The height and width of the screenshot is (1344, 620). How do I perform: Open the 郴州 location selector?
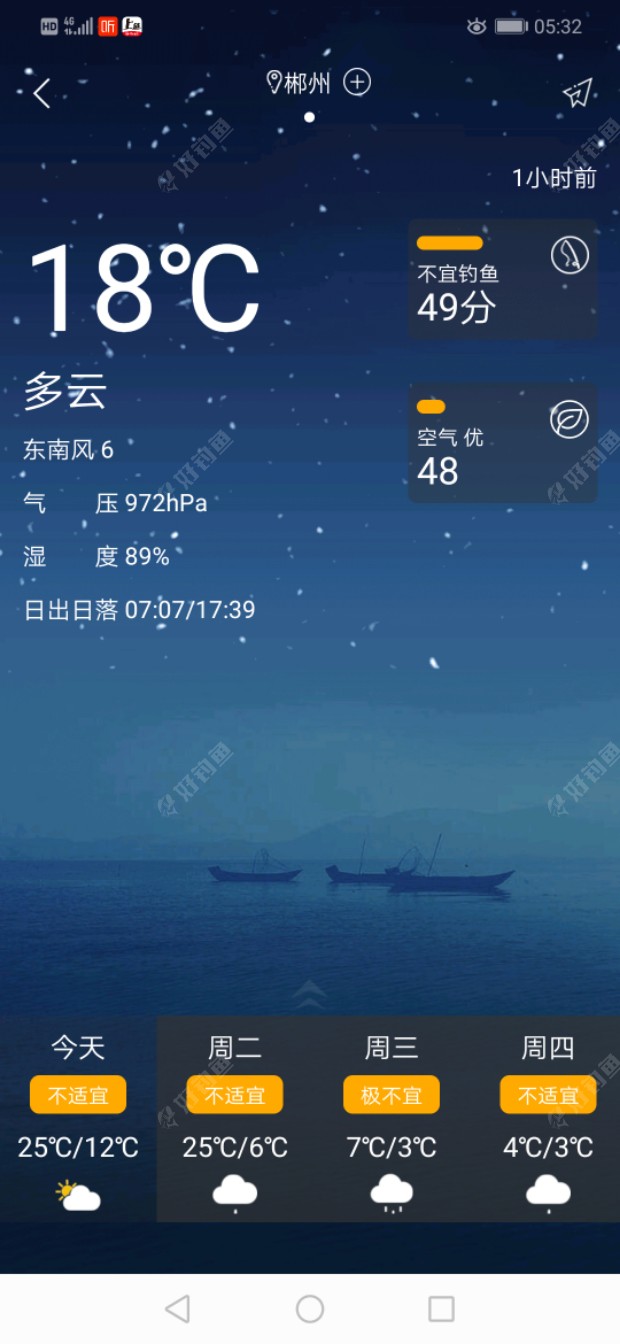click(x=299, y=83)
